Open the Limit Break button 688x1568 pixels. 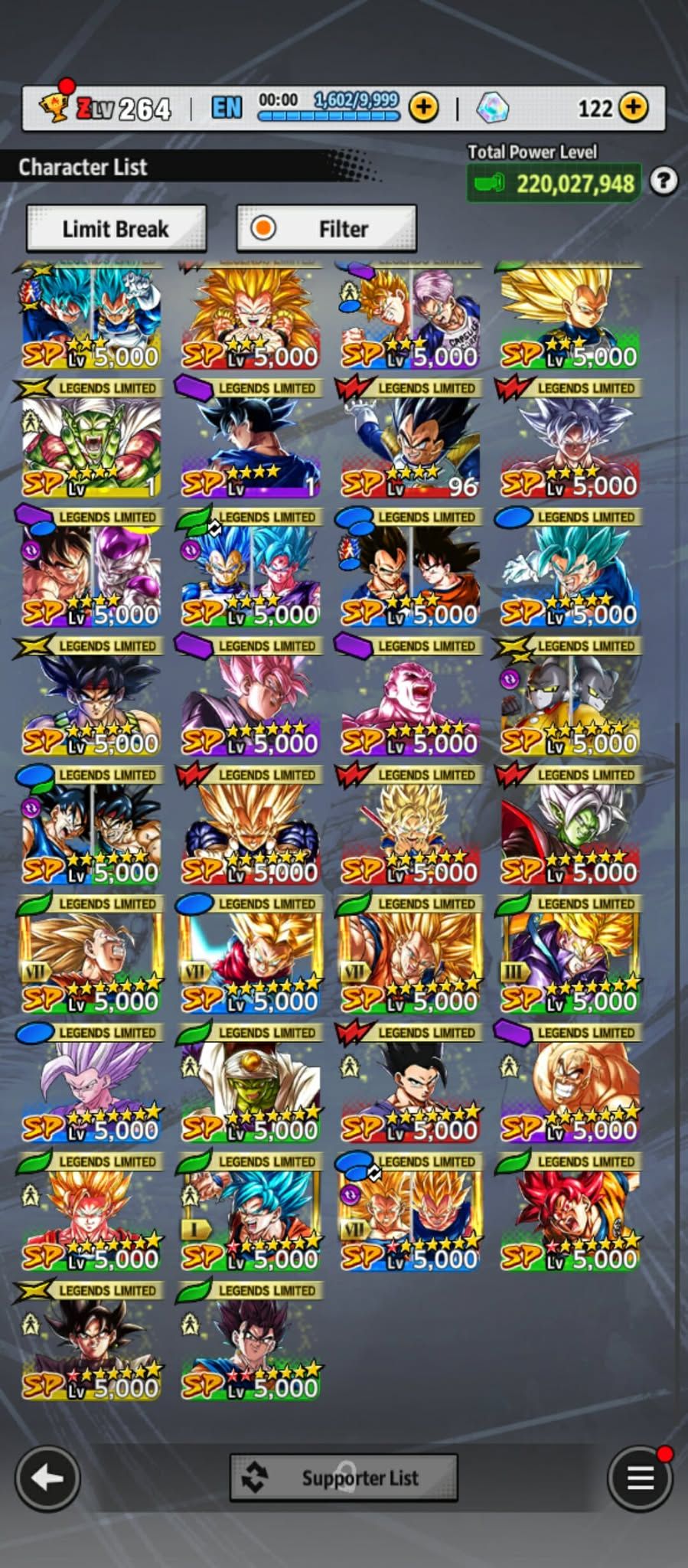pos(116,228)
